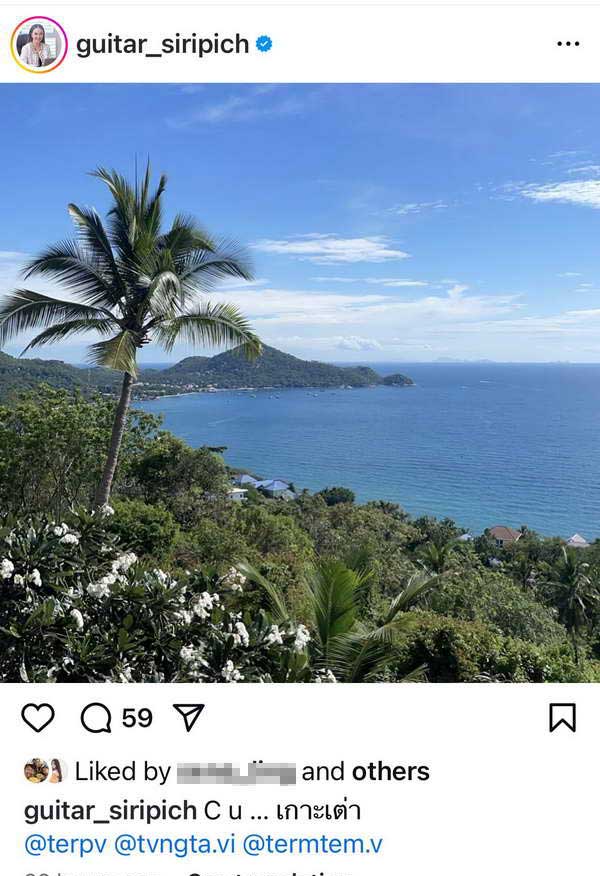This screenshot has width=600, height=876.
Task: Tap guitar_siripich name in the caption
Action: pyautogui.click(x=110, y=809)
